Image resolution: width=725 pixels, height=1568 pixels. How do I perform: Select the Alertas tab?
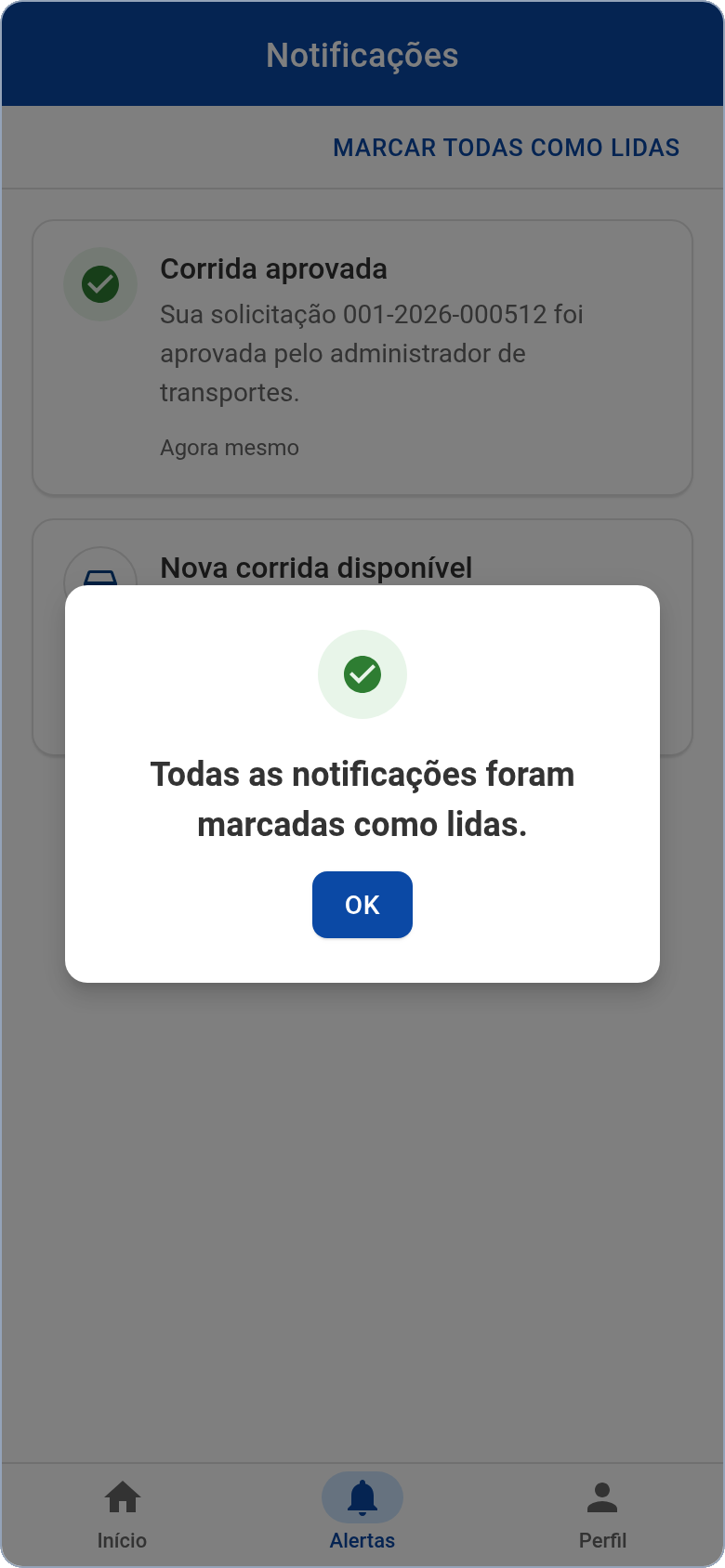click(362, 1515)
